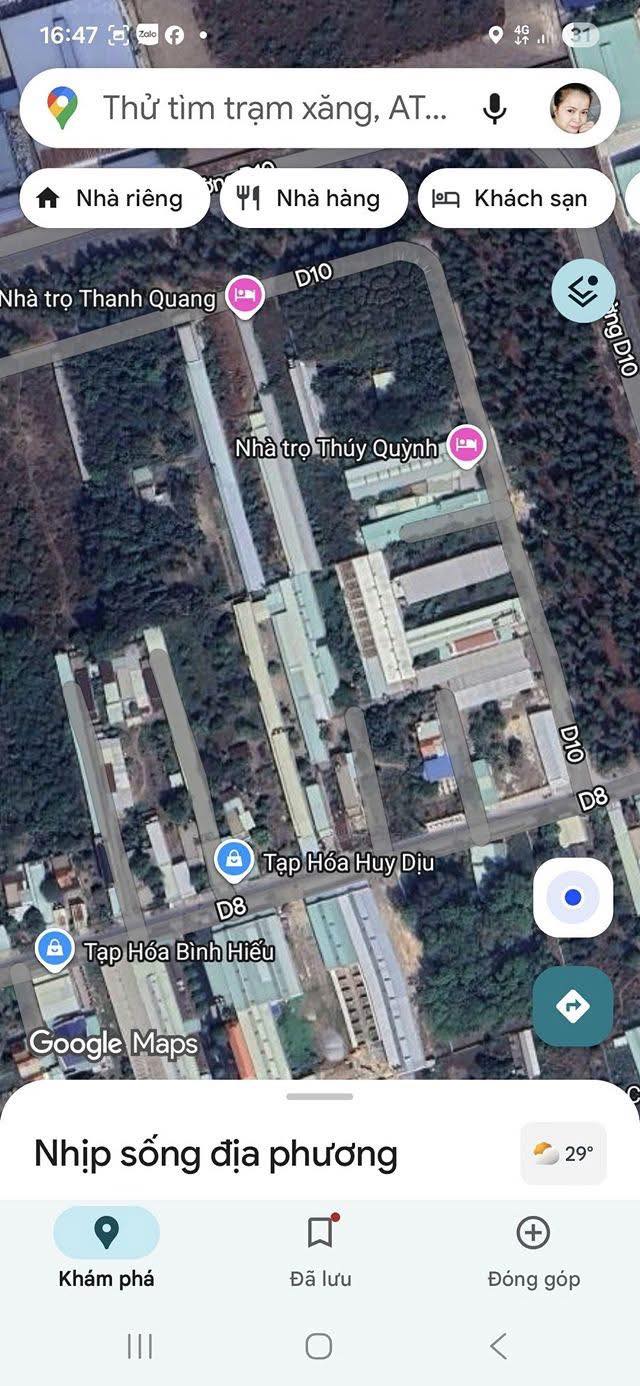Switch to the Khám phá tab
Screen dimensions: 640x1386
107,1247
